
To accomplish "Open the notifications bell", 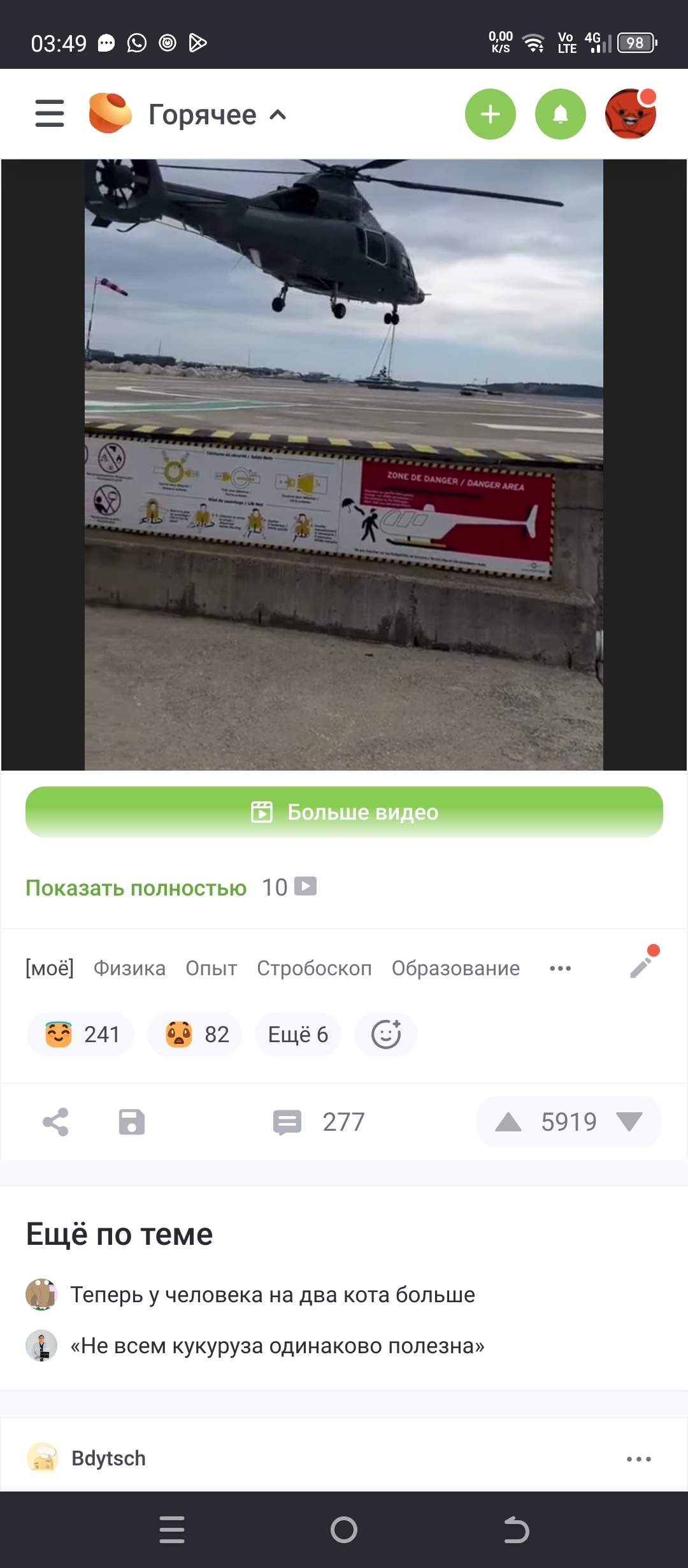I will [560, 114].
